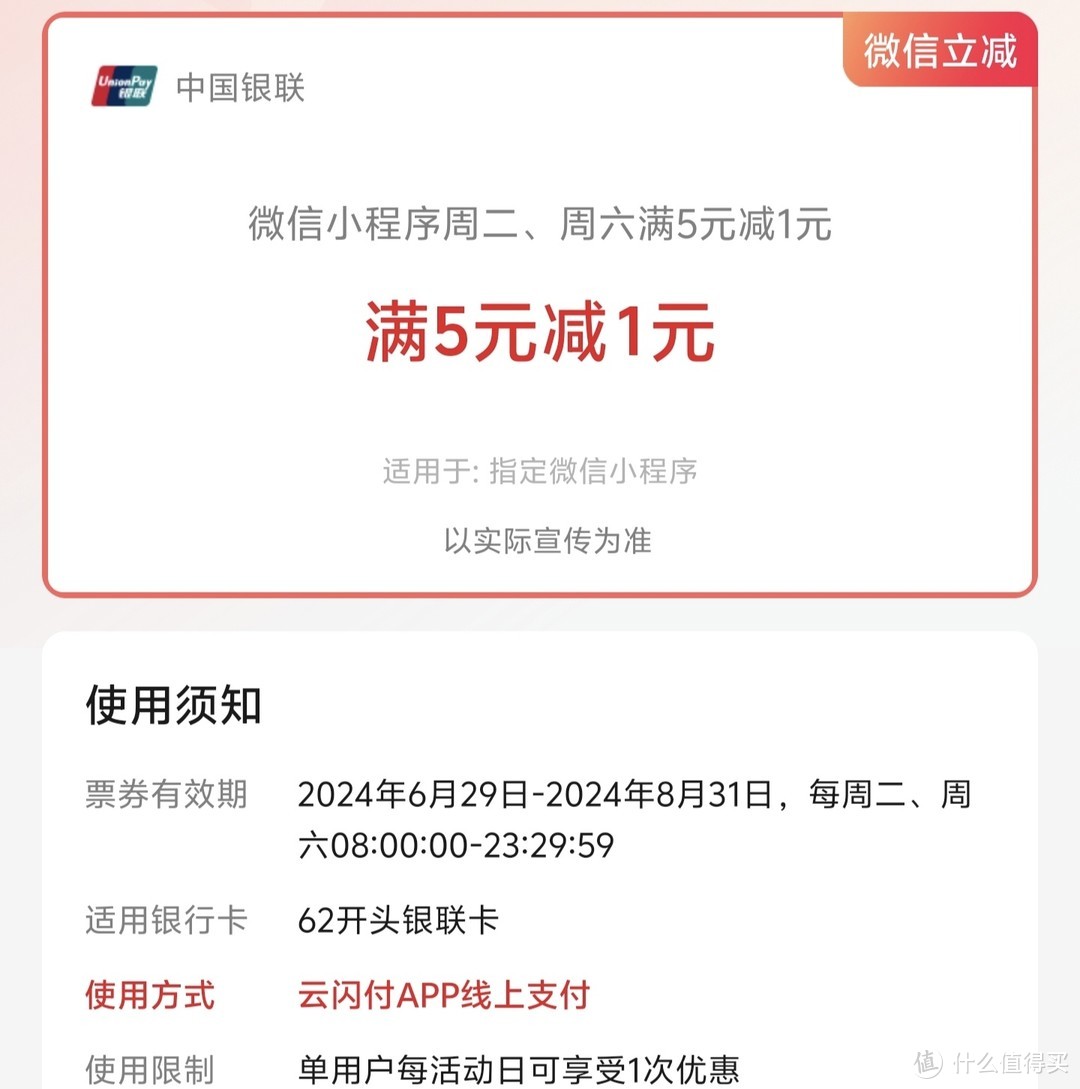
Task: Expand the 票券有效期 validity details
Action: tap(163, 794)
